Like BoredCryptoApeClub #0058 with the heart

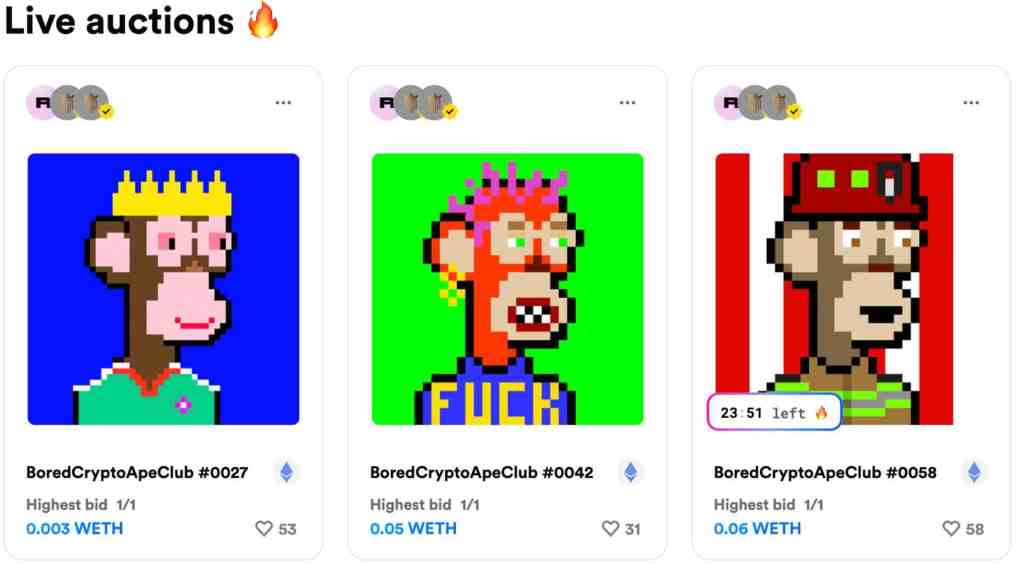click(951, 529)
